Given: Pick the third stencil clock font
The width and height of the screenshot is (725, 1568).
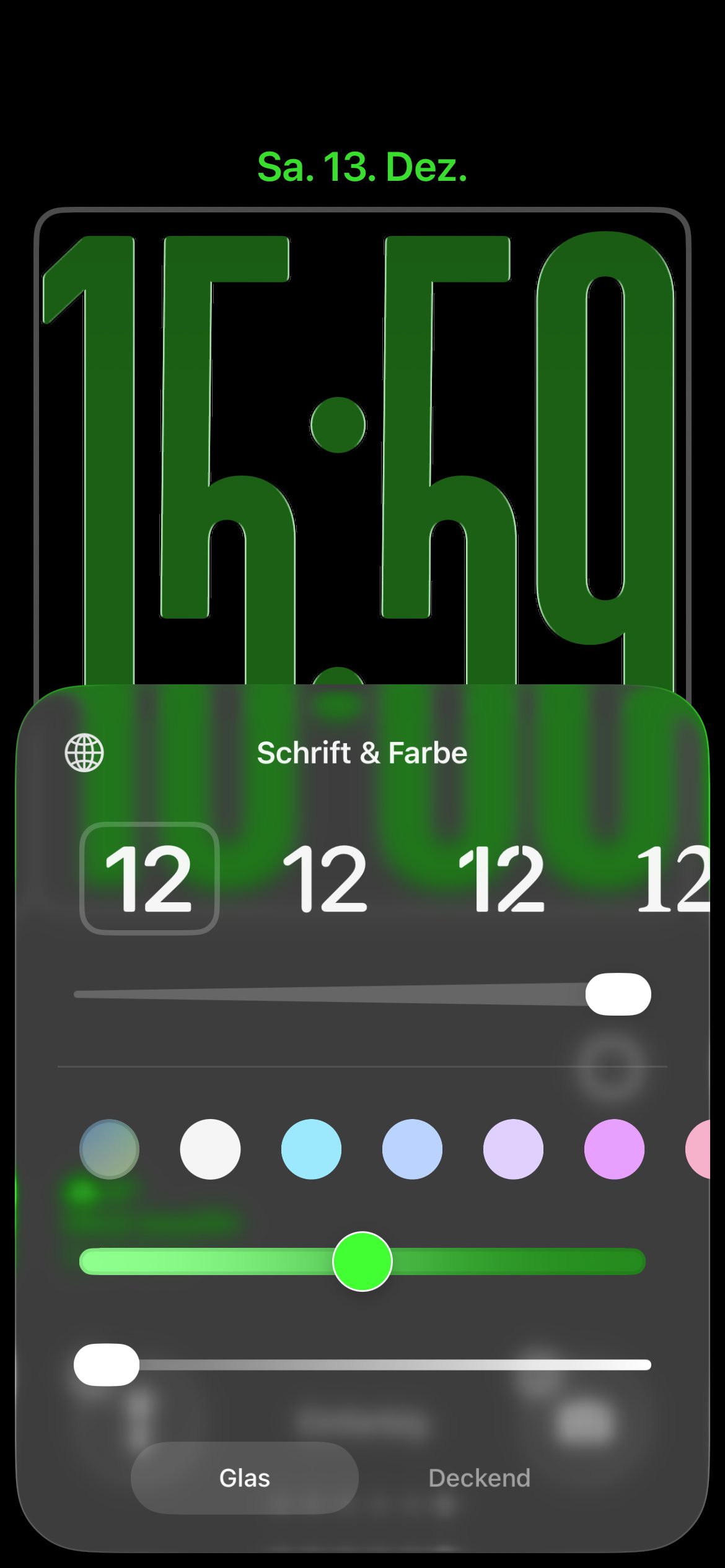Looking at the screenshot, I should point(501,878).
